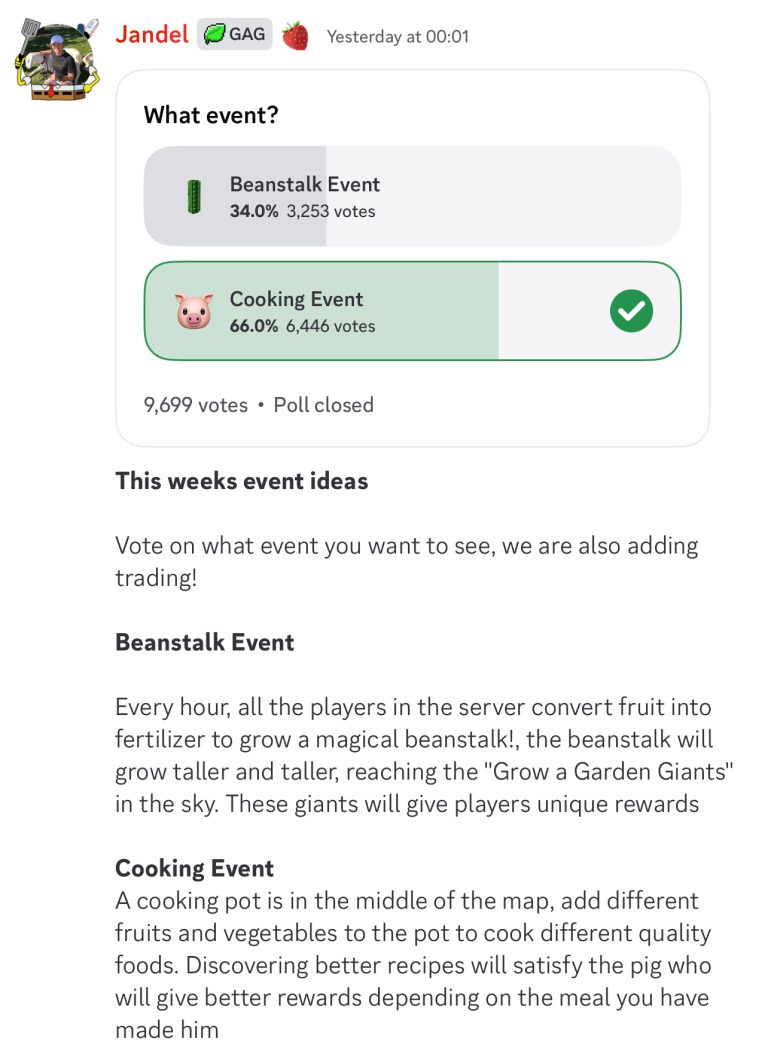Select the Beanstalk Event poll option
The image size is (768, 1063).
412,196
